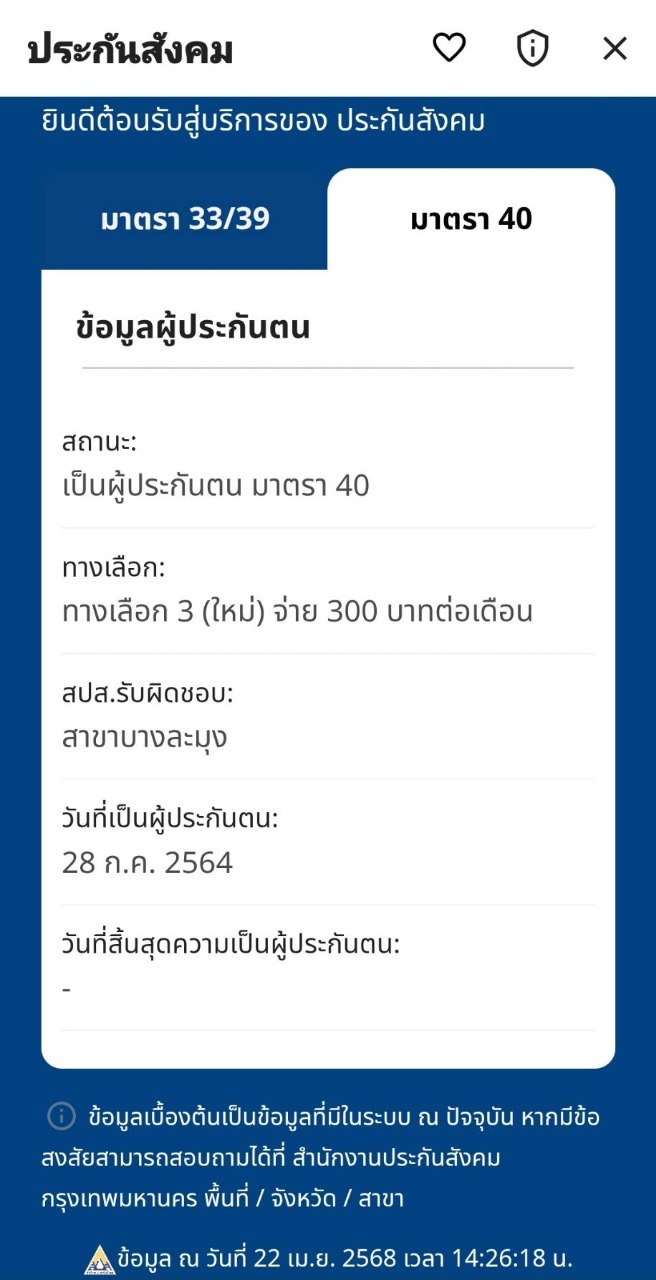
Task: Close the ประกันสังคม page
Action: point(615,48)
